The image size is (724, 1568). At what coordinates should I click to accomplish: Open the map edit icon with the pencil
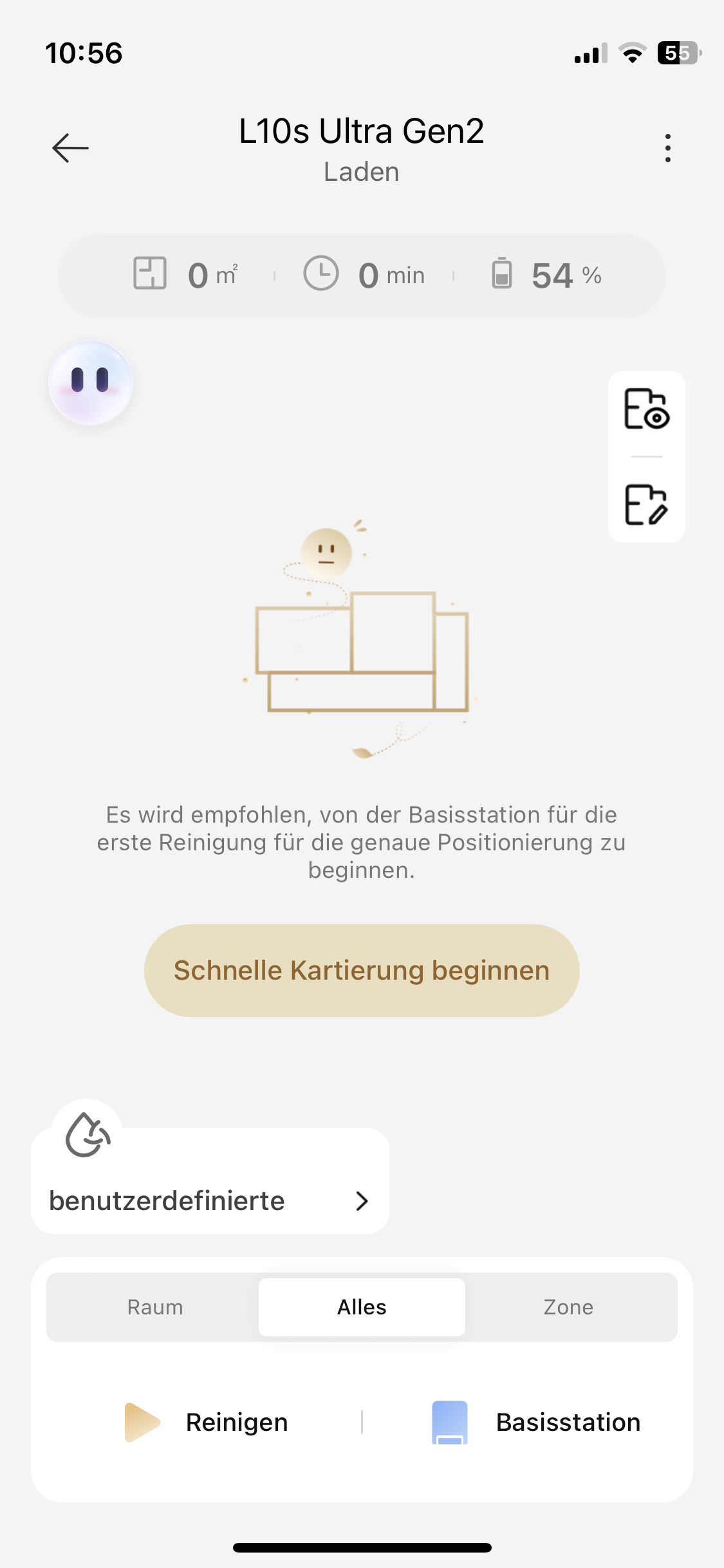pyautogui.click(x=646, y=505)
